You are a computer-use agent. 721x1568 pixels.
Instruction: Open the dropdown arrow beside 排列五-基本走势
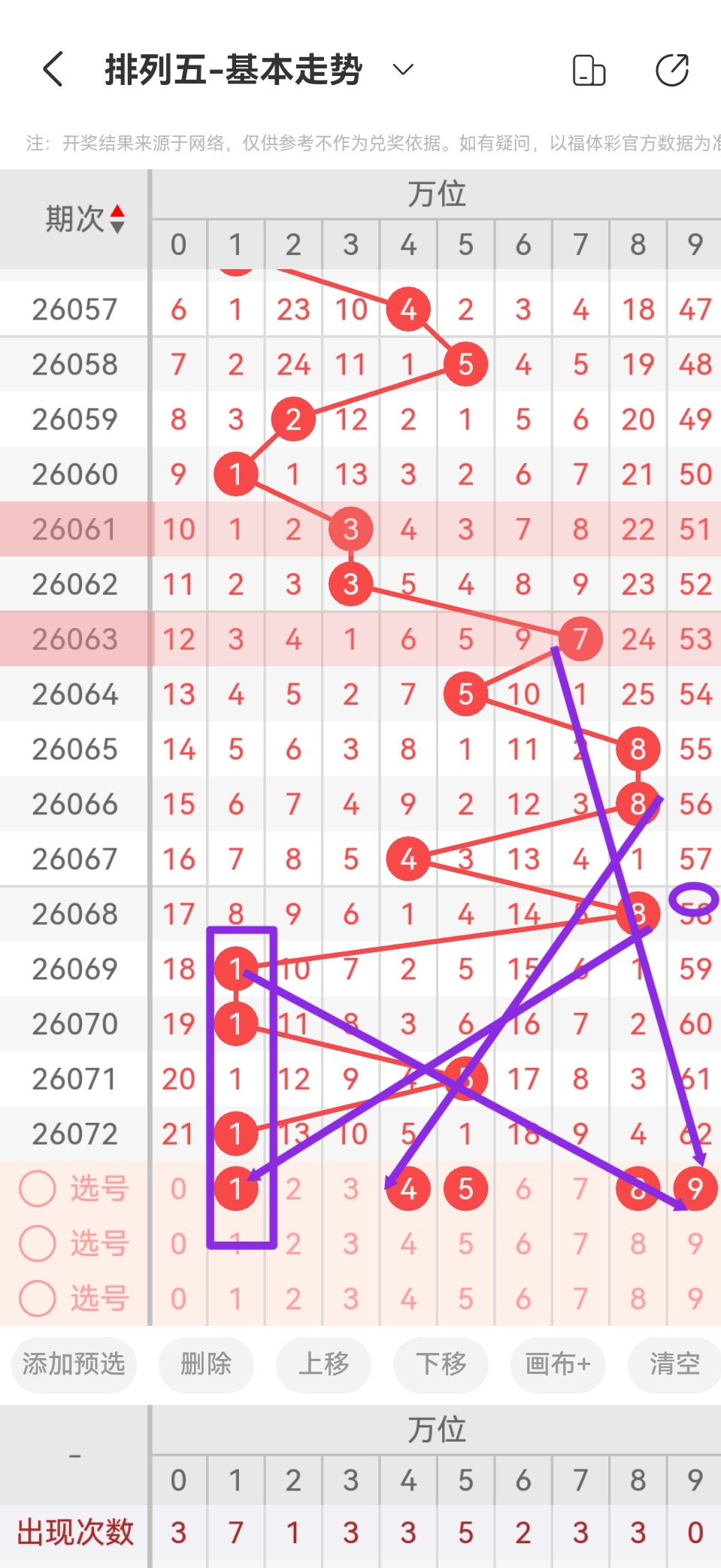[x=403, y=71]
